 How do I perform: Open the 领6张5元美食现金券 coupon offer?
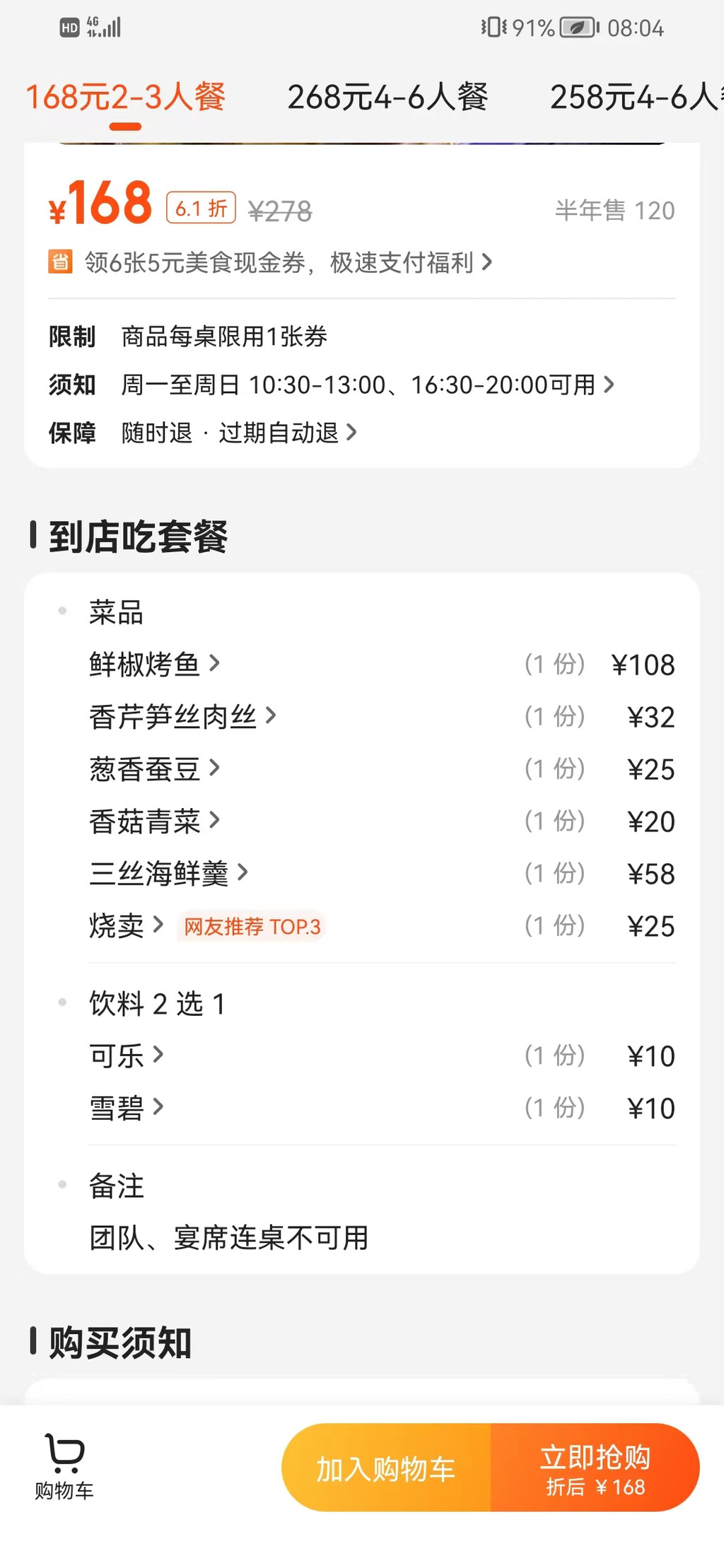270,262
